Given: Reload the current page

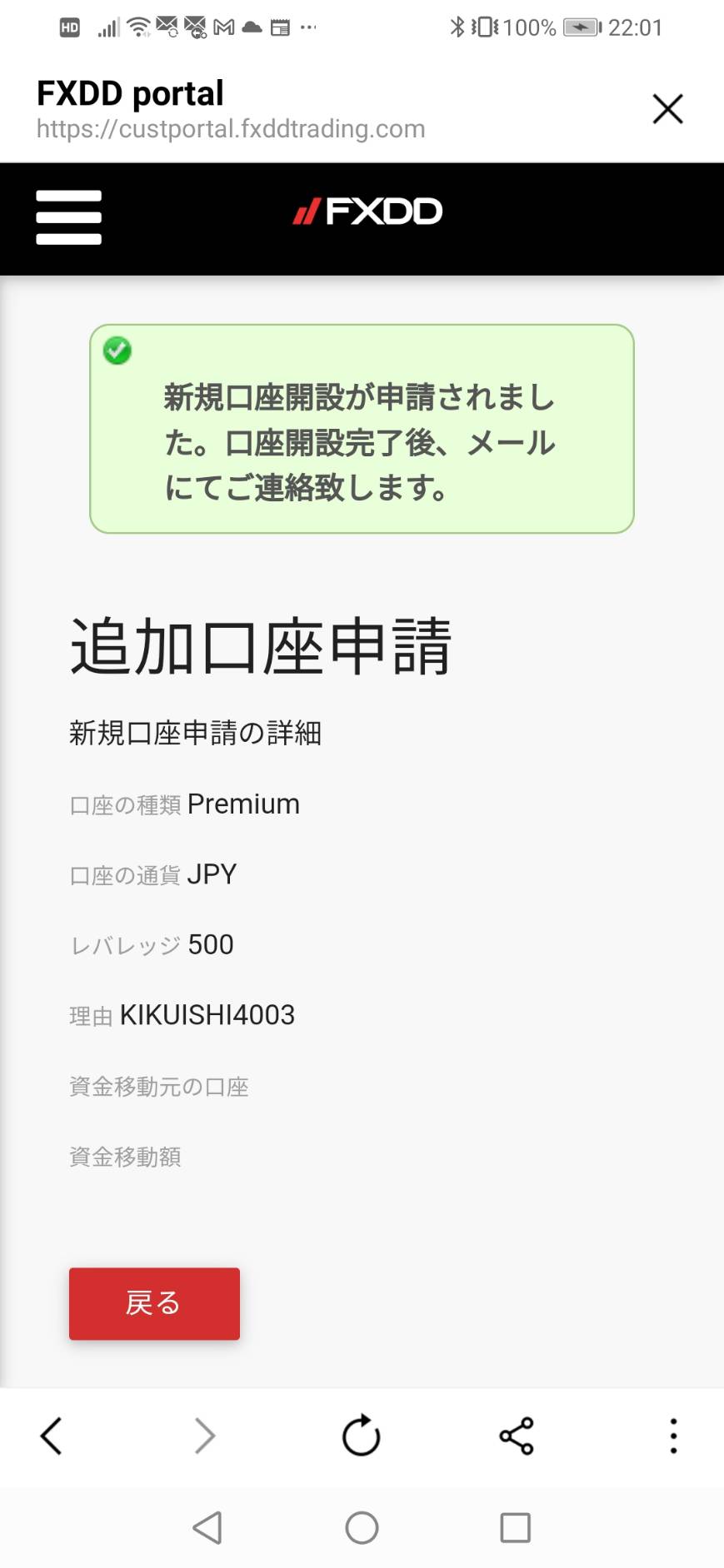Looking at the screenshot, I should 362,1435.
